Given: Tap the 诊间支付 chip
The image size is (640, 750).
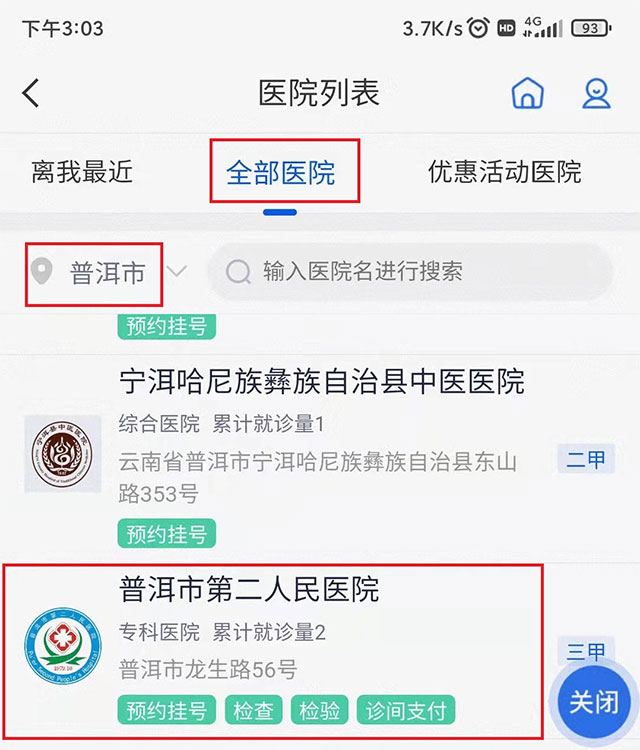Looking at the screenshot, I should (x=406, y=711).
